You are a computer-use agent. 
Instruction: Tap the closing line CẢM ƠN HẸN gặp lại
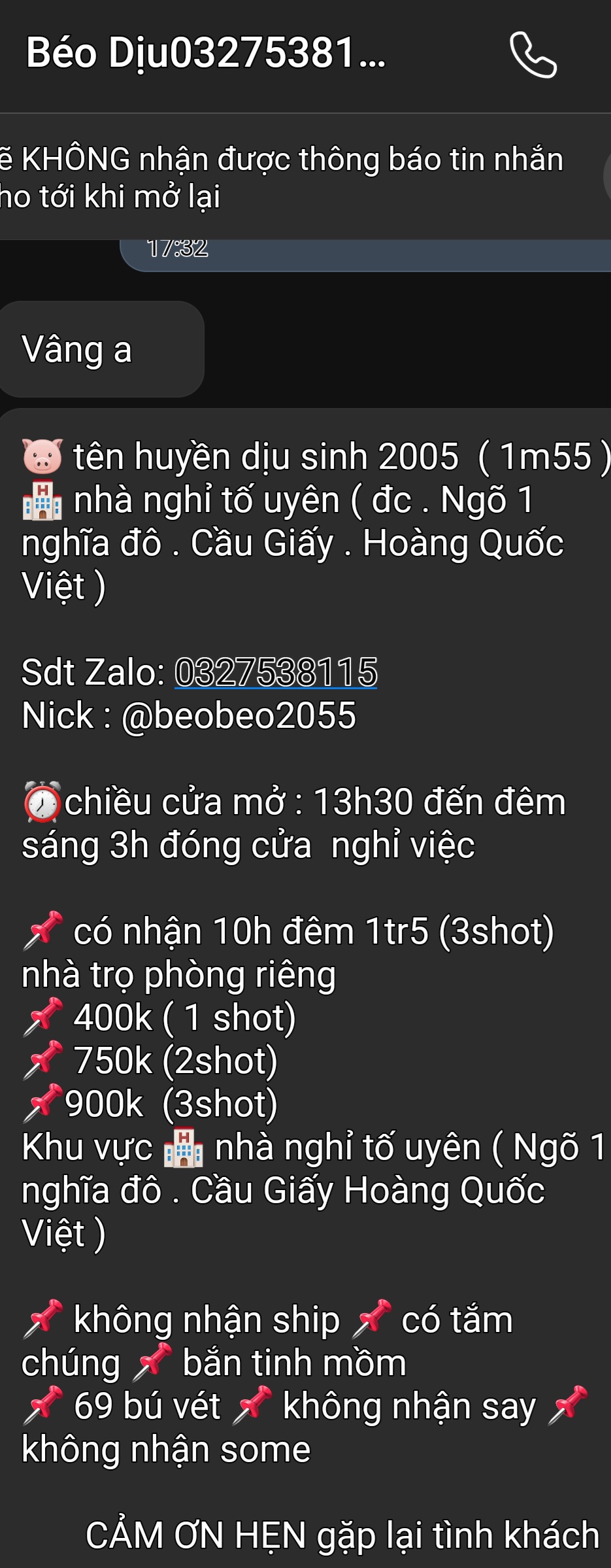340,1533
